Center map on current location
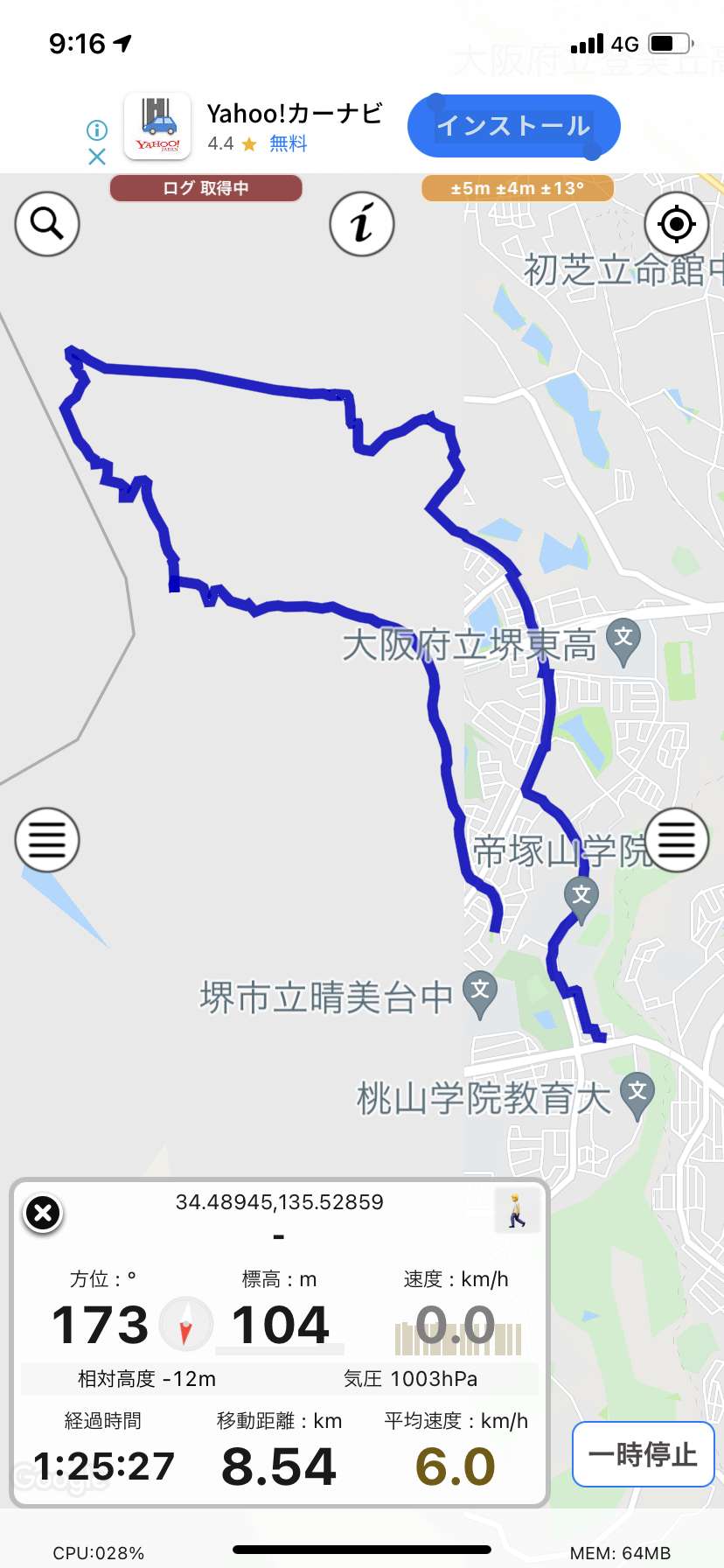 676,224
